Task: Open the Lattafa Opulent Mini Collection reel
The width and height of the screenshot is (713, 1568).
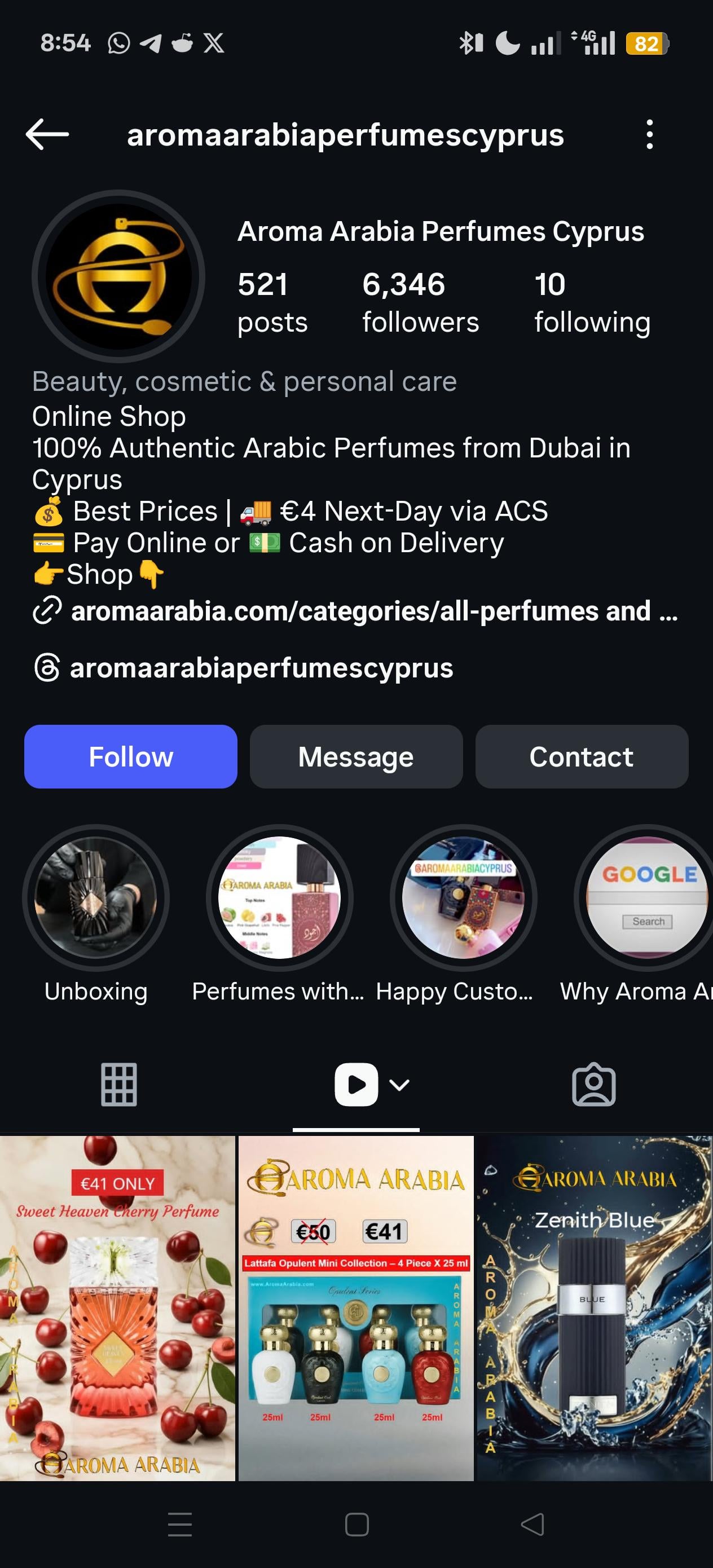Action: pyautogui.click(x=355, y=1309)
